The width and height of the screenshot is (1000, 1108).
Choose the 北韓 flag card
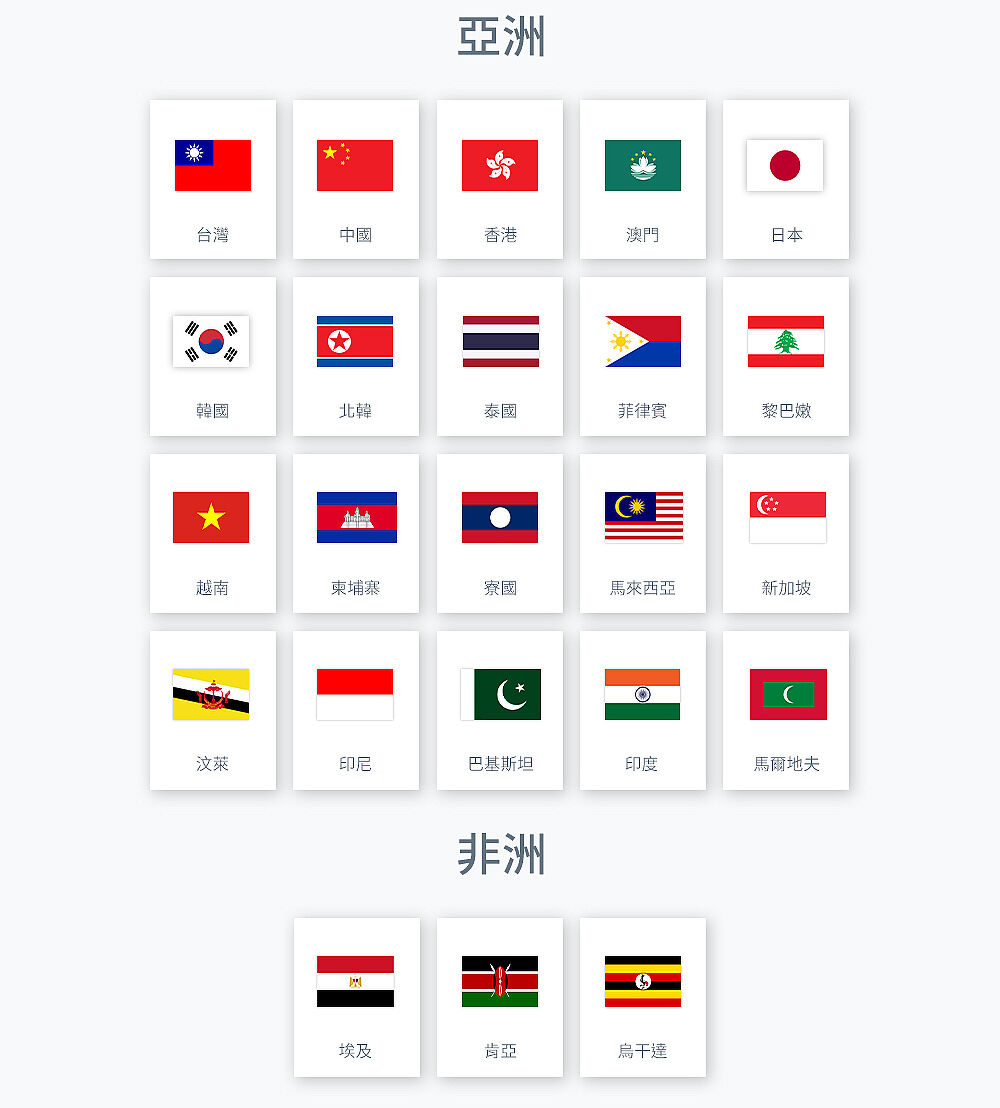click(356, 357)
